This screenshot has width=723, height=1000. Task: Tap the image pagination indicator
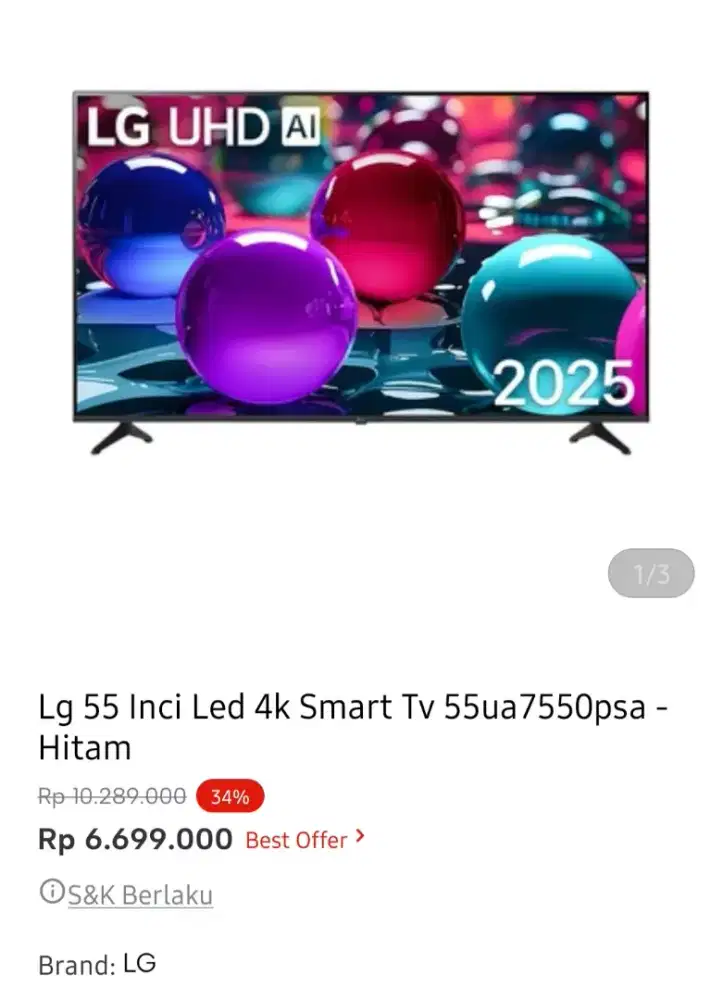pyautogui.click(x=650, y=572)
